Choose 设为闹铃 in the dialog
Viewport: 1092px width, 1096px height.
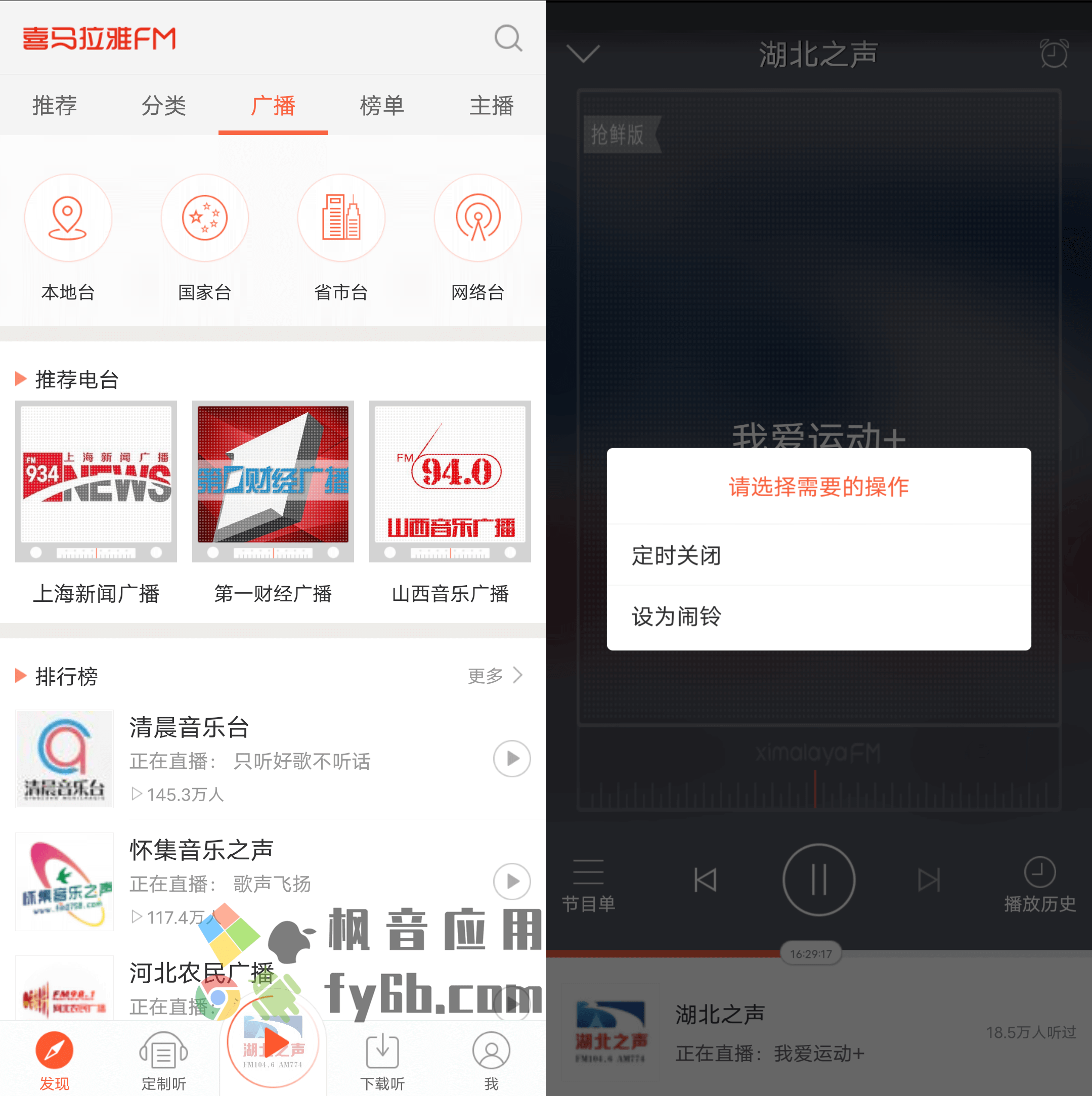click(818, 617)
